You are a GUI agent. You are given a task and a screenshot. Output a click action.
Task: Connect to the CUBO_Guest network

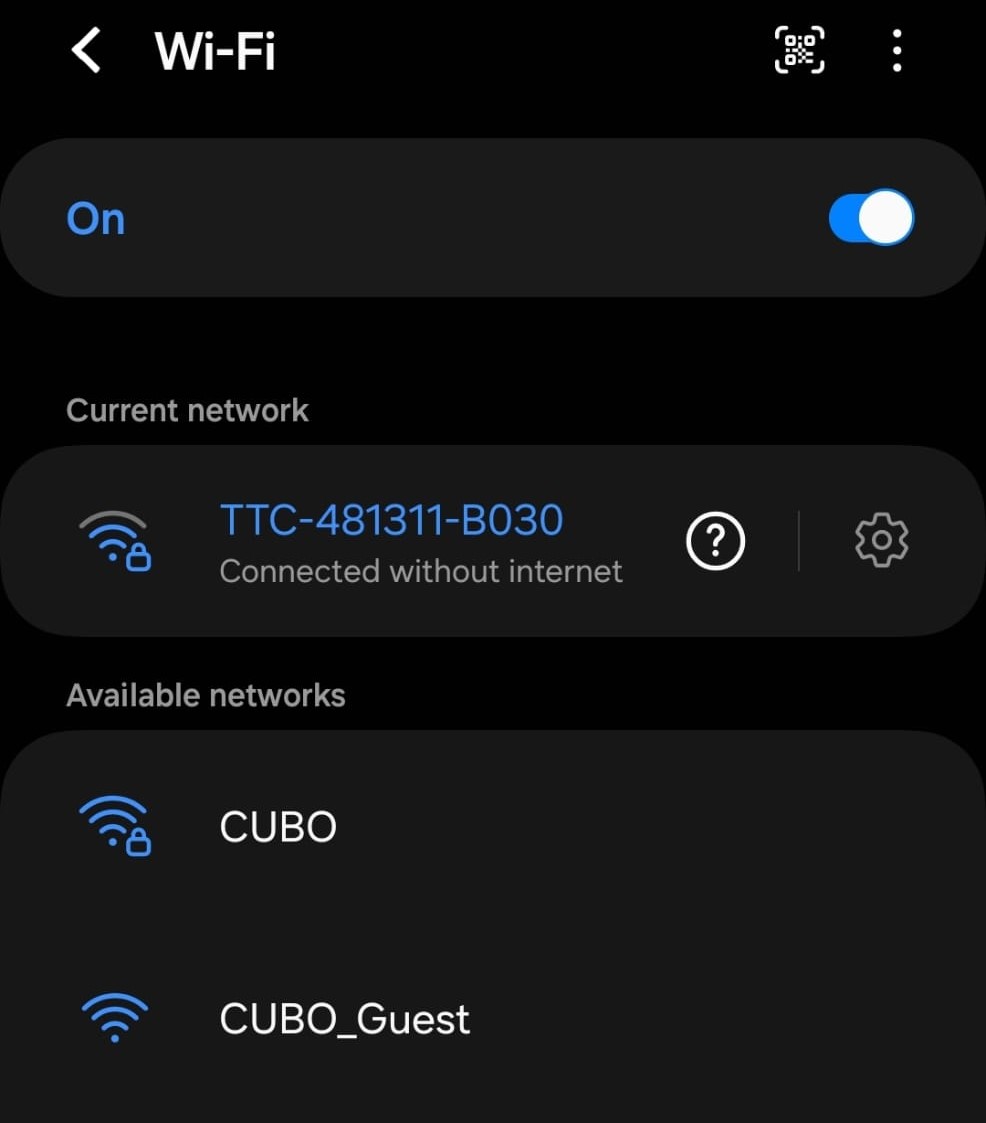pos(344,1018)
